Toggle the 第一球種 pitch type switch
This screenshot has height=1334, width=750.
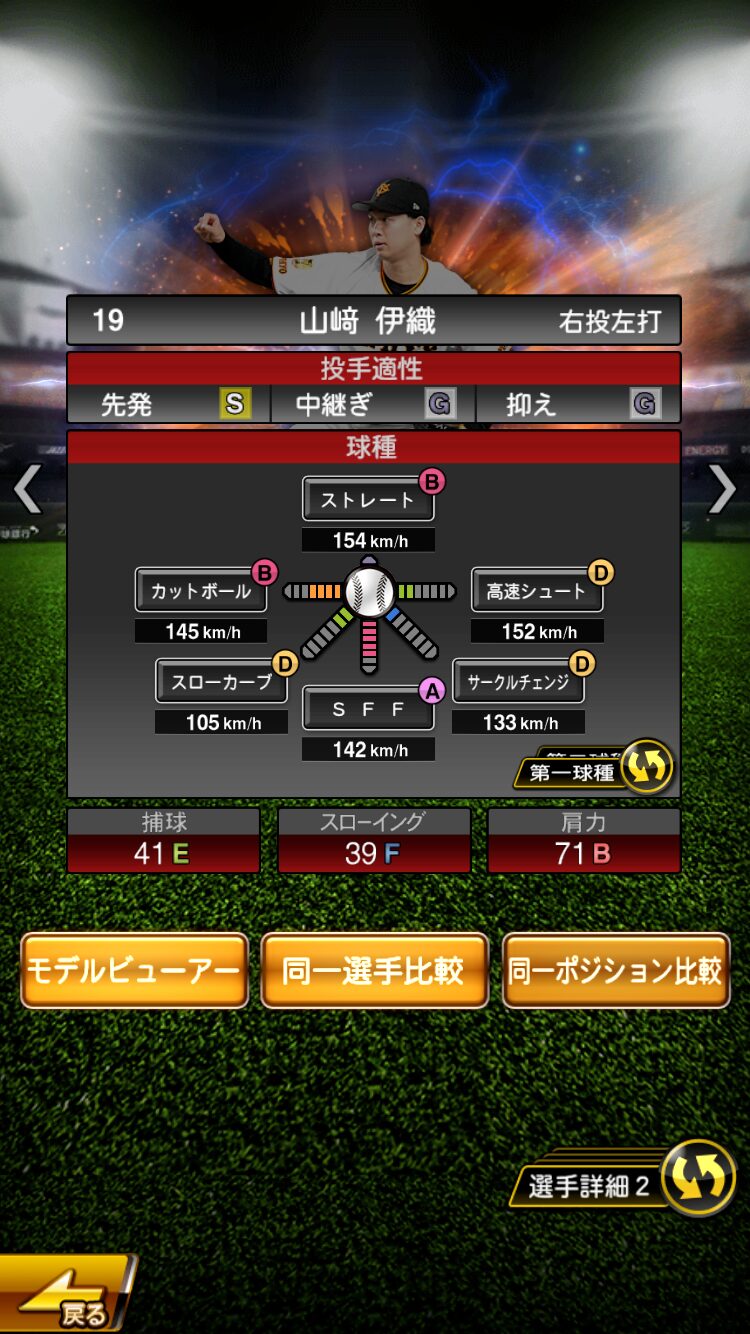pos(596,769)
